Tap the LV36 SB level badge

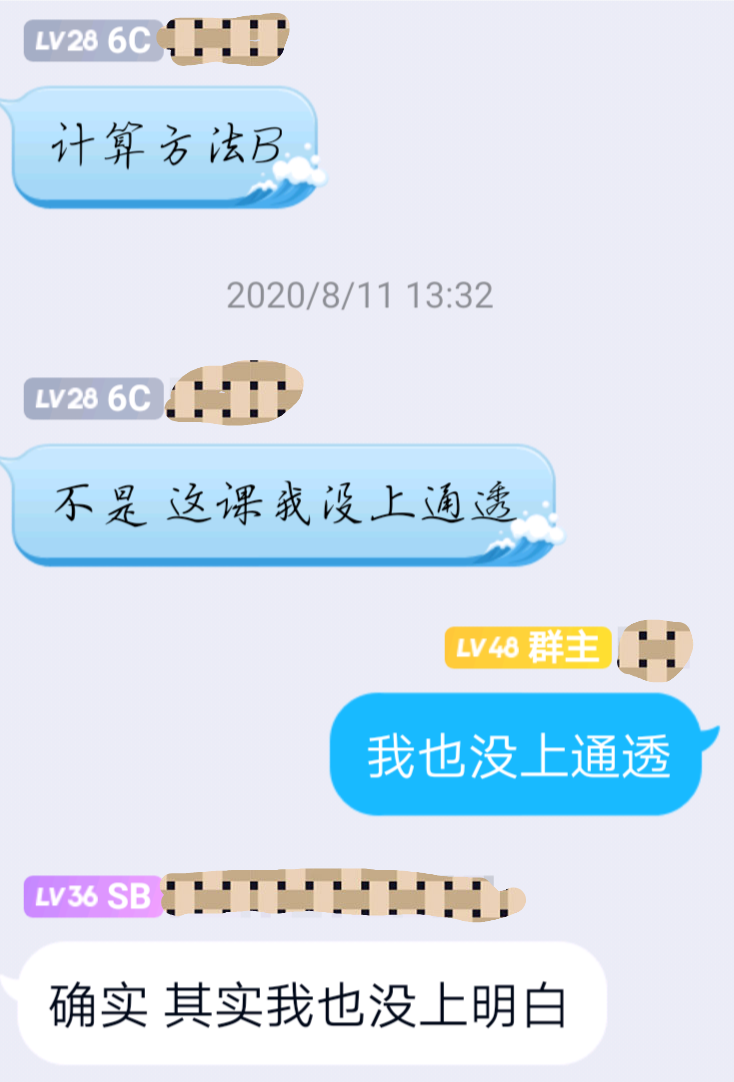coord(92,896)
